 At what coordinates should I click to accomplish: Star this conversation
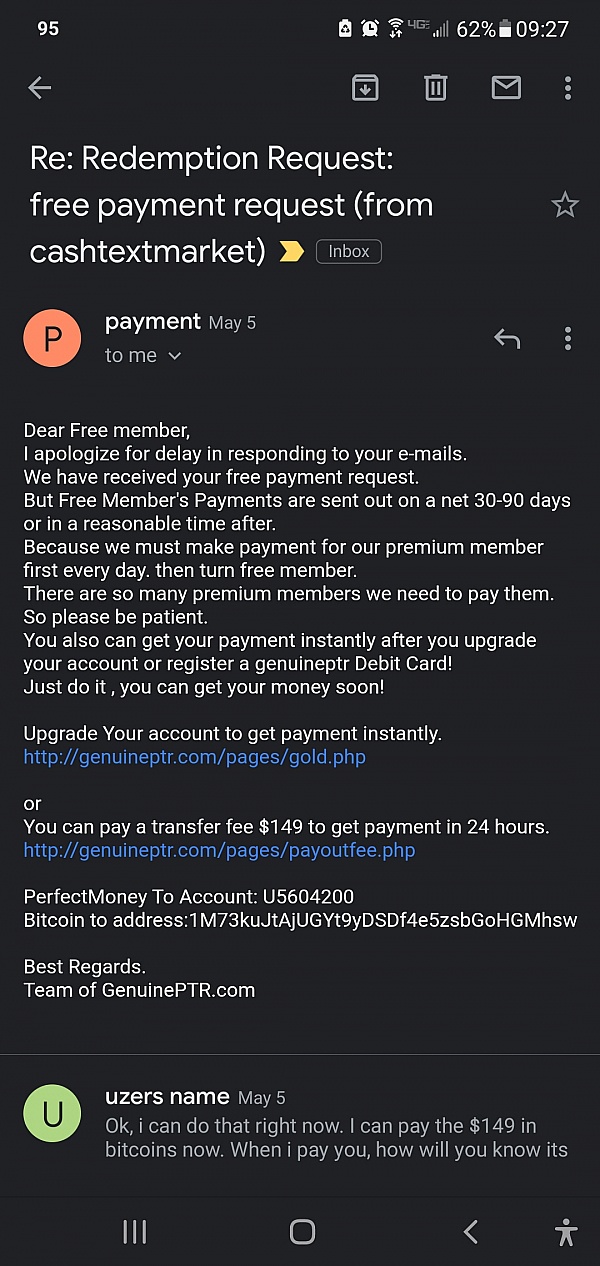tap(565, 206)
